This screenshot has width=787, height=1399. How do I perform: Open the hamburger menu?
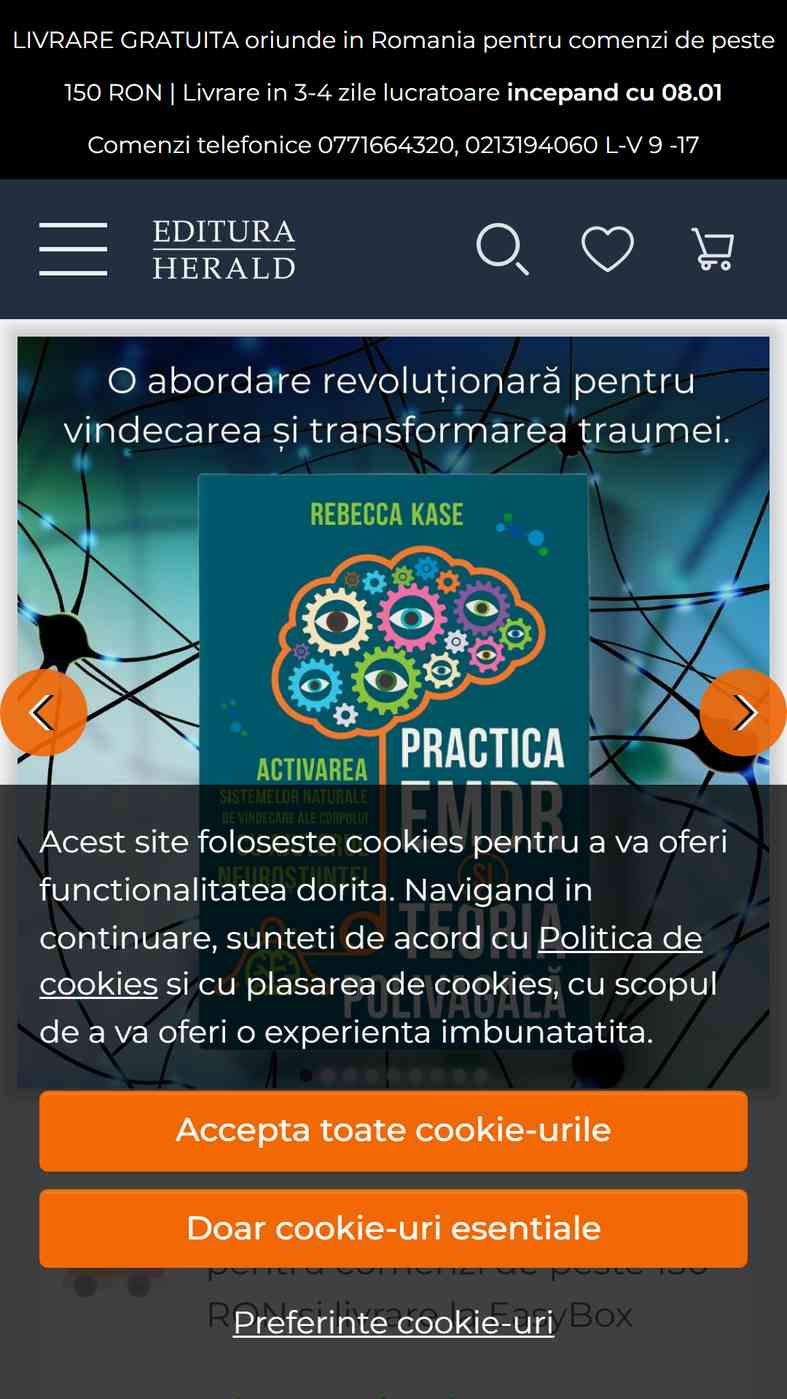click(x=73, y=249)
